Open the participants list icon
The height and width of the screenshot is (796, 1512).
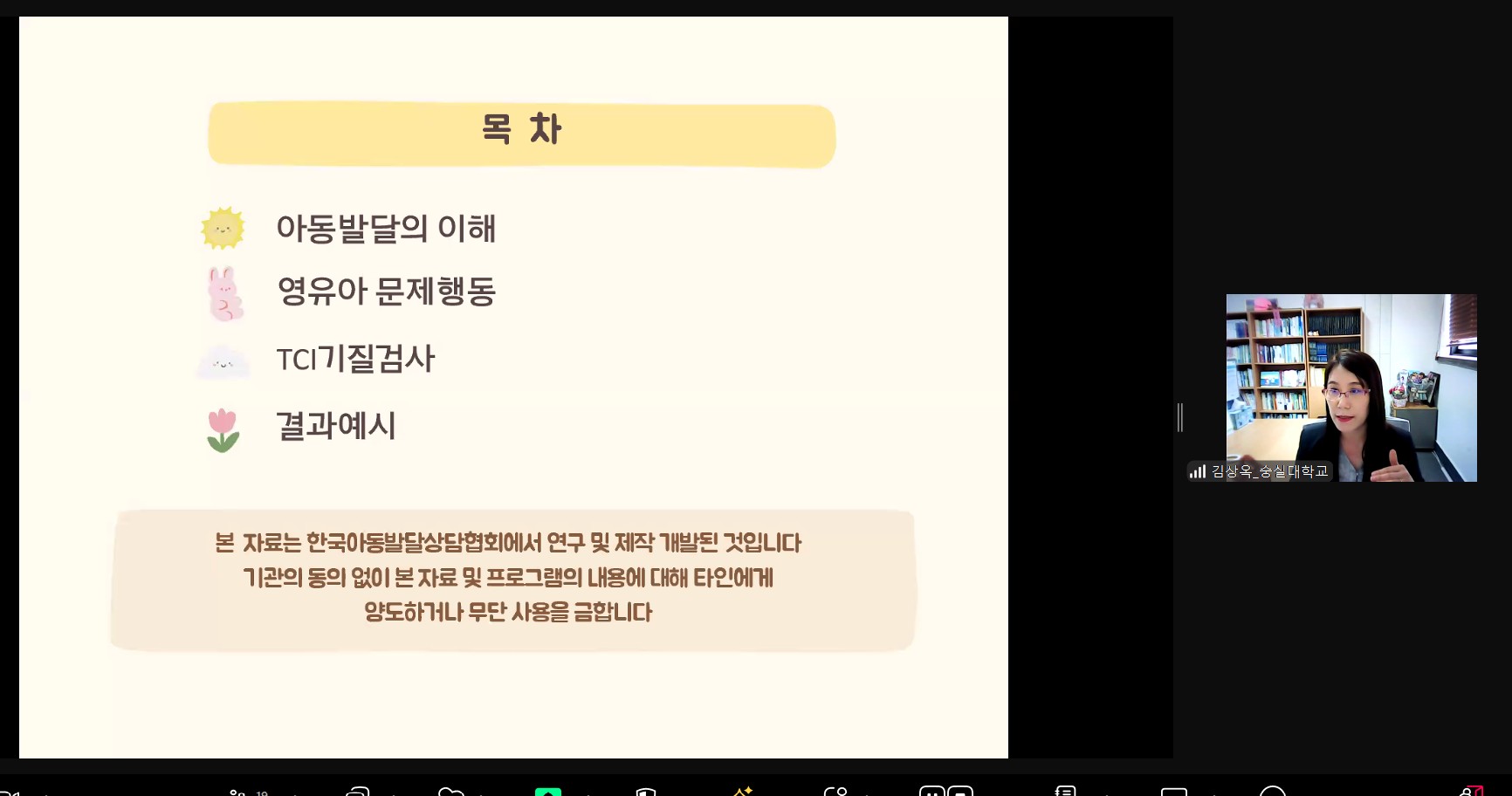click(x=237, y=792)
